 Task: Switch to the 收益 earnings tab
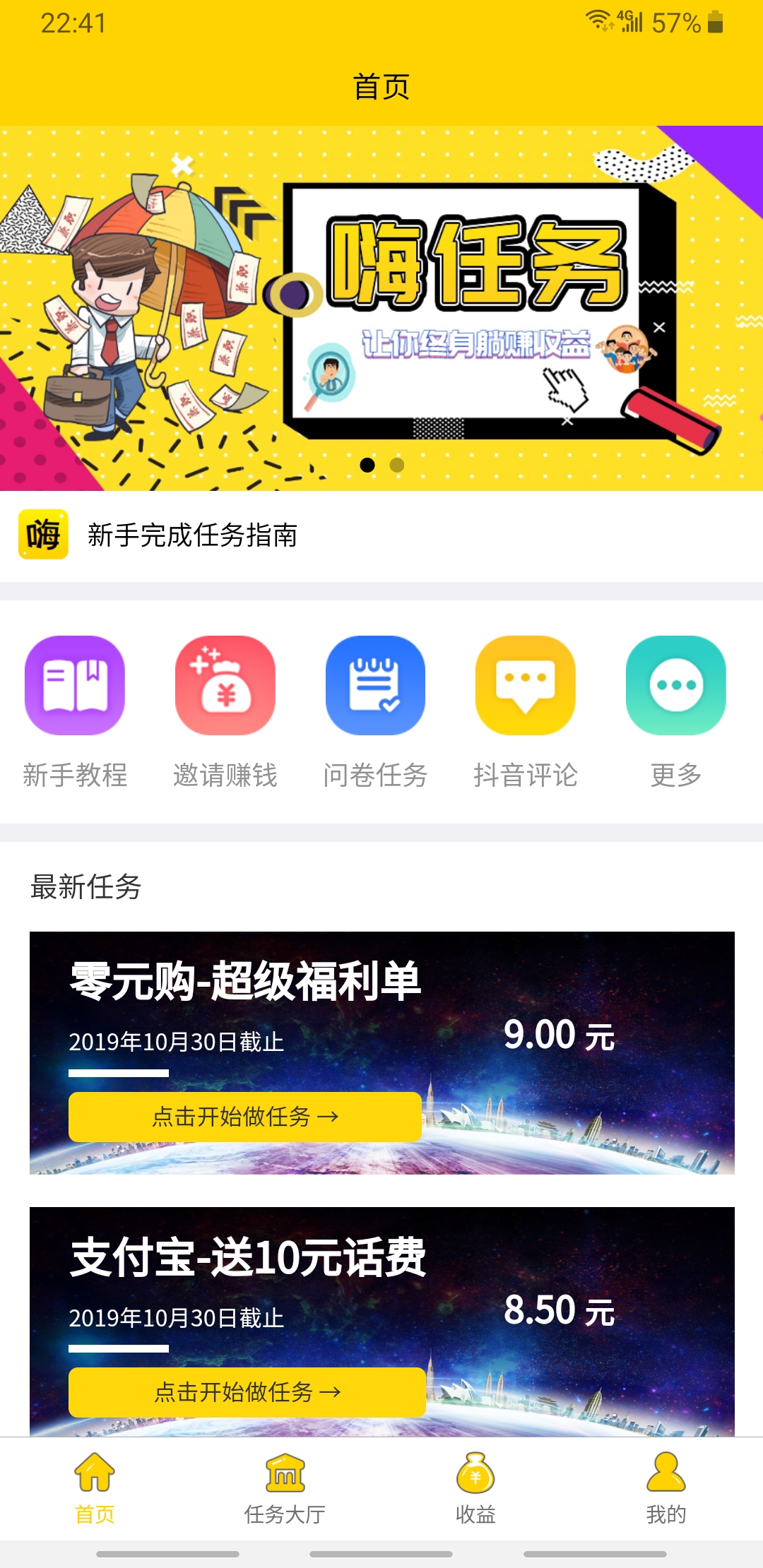[475, 1487]
